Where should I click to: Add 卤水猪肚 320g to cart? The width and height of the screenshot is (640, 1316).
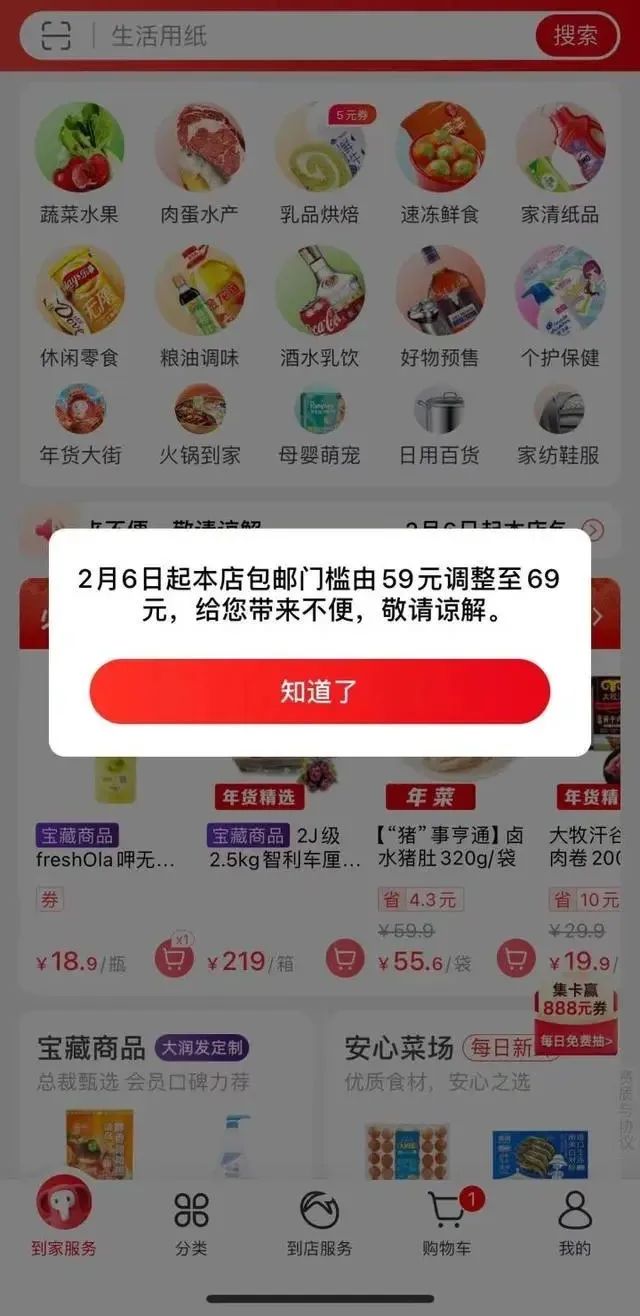[515, 960]
